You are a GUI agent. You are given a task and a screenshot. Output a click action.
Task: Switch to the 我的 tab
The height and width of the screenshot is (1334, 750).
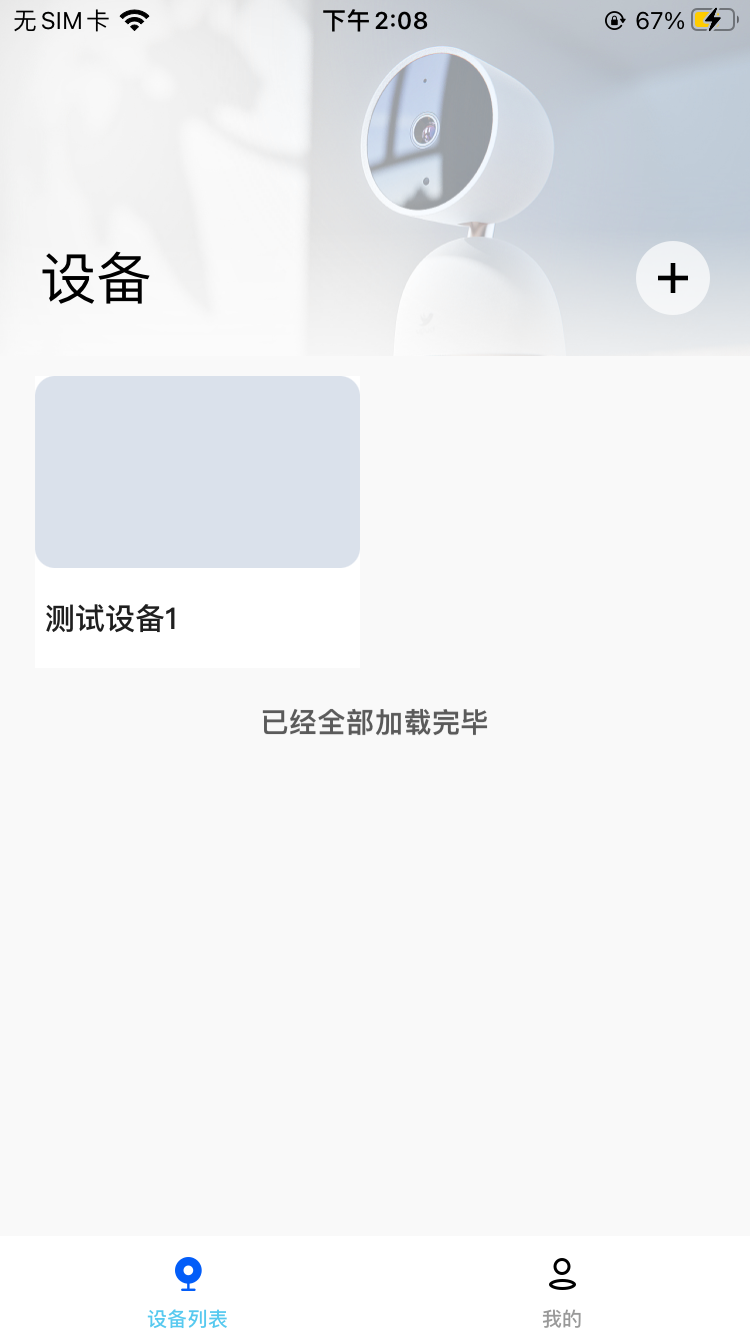562,1290
